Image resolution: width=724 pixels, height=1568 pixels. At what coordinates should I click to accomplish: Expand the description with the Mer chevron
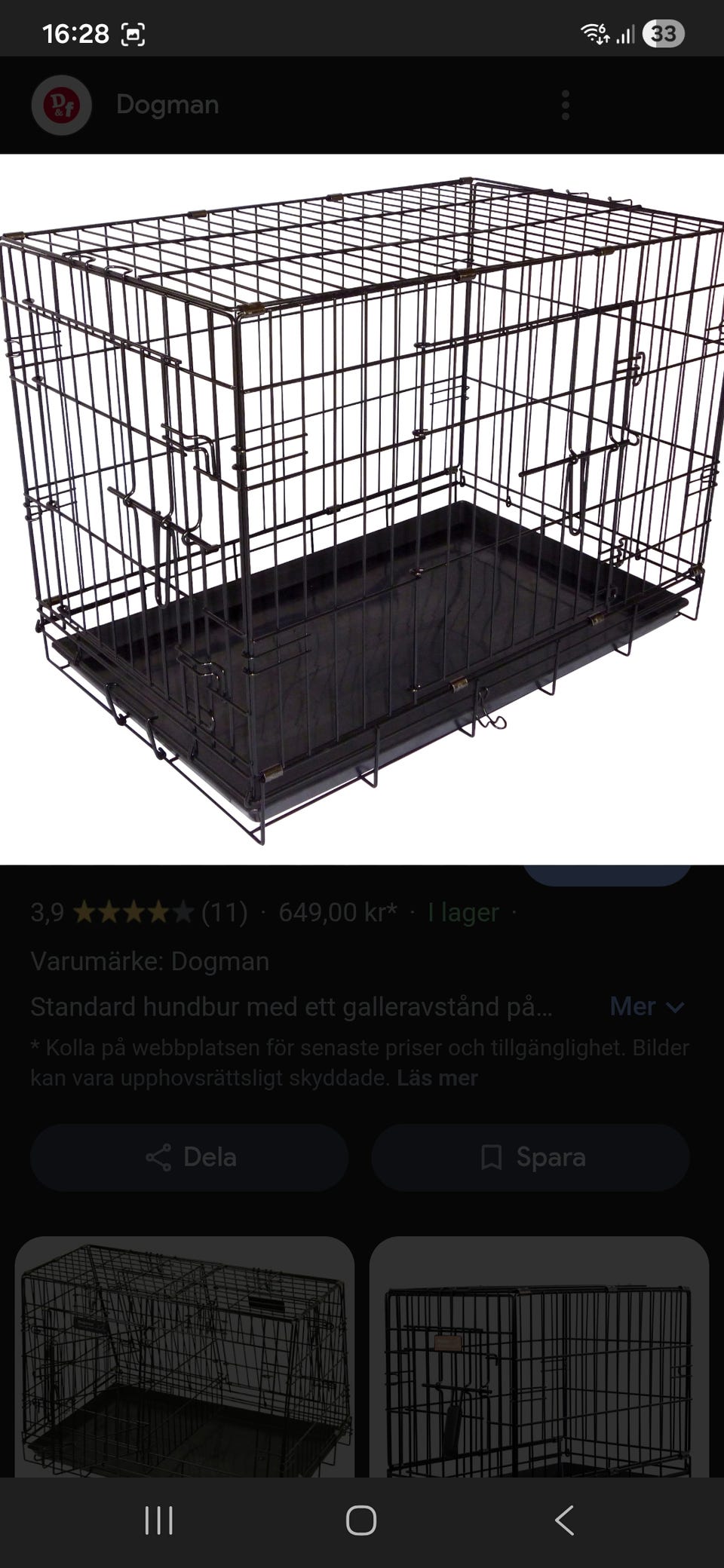click(647, 1006)
